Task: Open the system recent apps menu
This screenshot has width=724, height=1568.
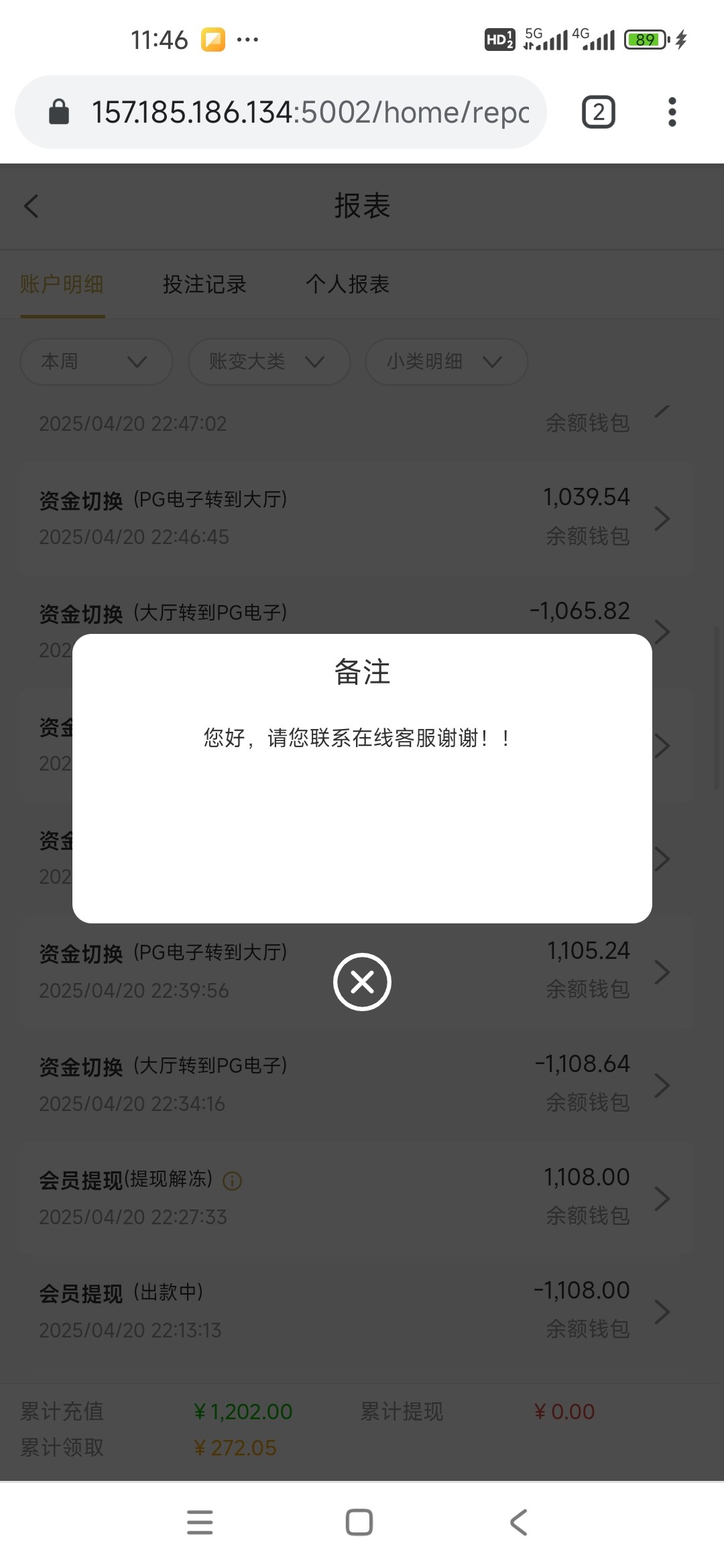Action: coord(200,1522)
